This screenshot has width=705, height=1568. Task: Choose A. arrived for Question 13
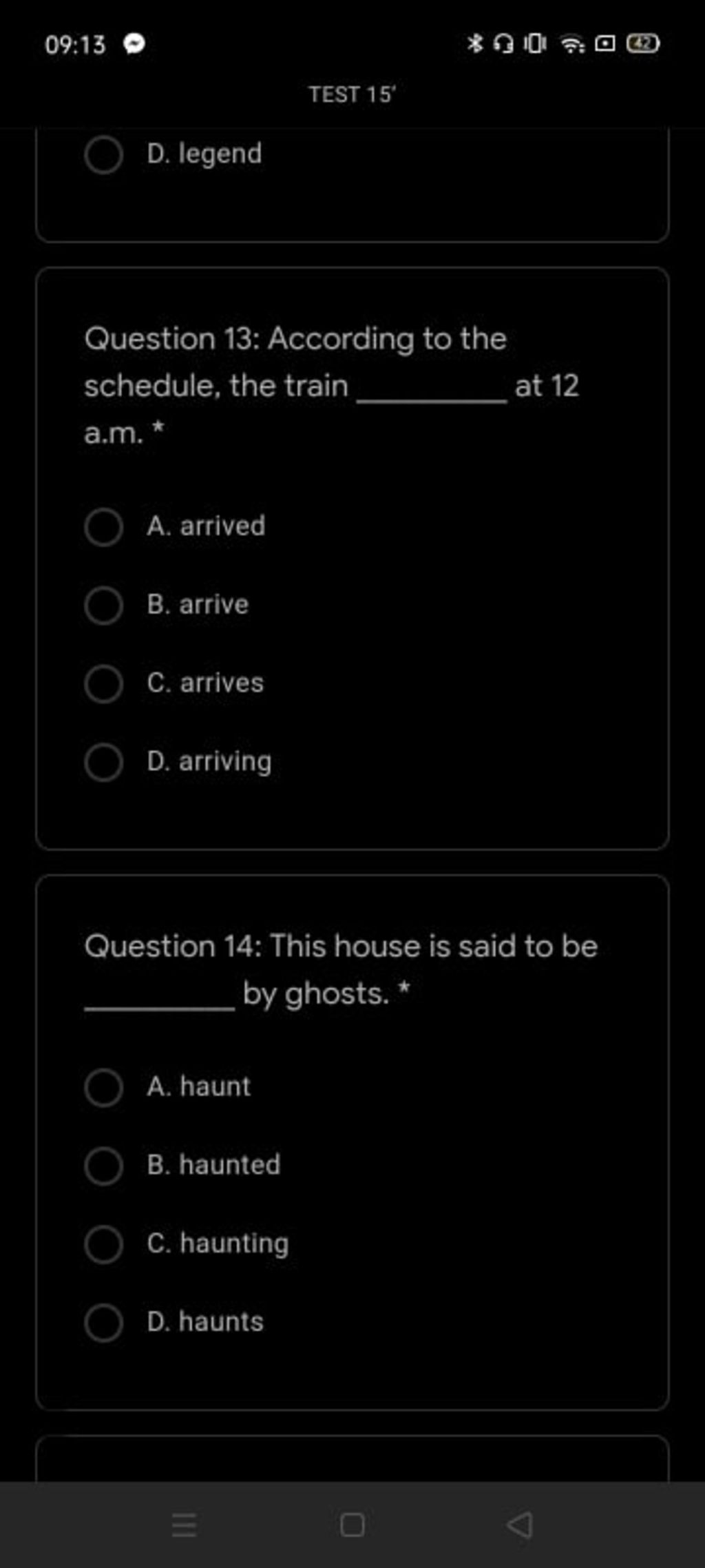[x=104, y=527]
